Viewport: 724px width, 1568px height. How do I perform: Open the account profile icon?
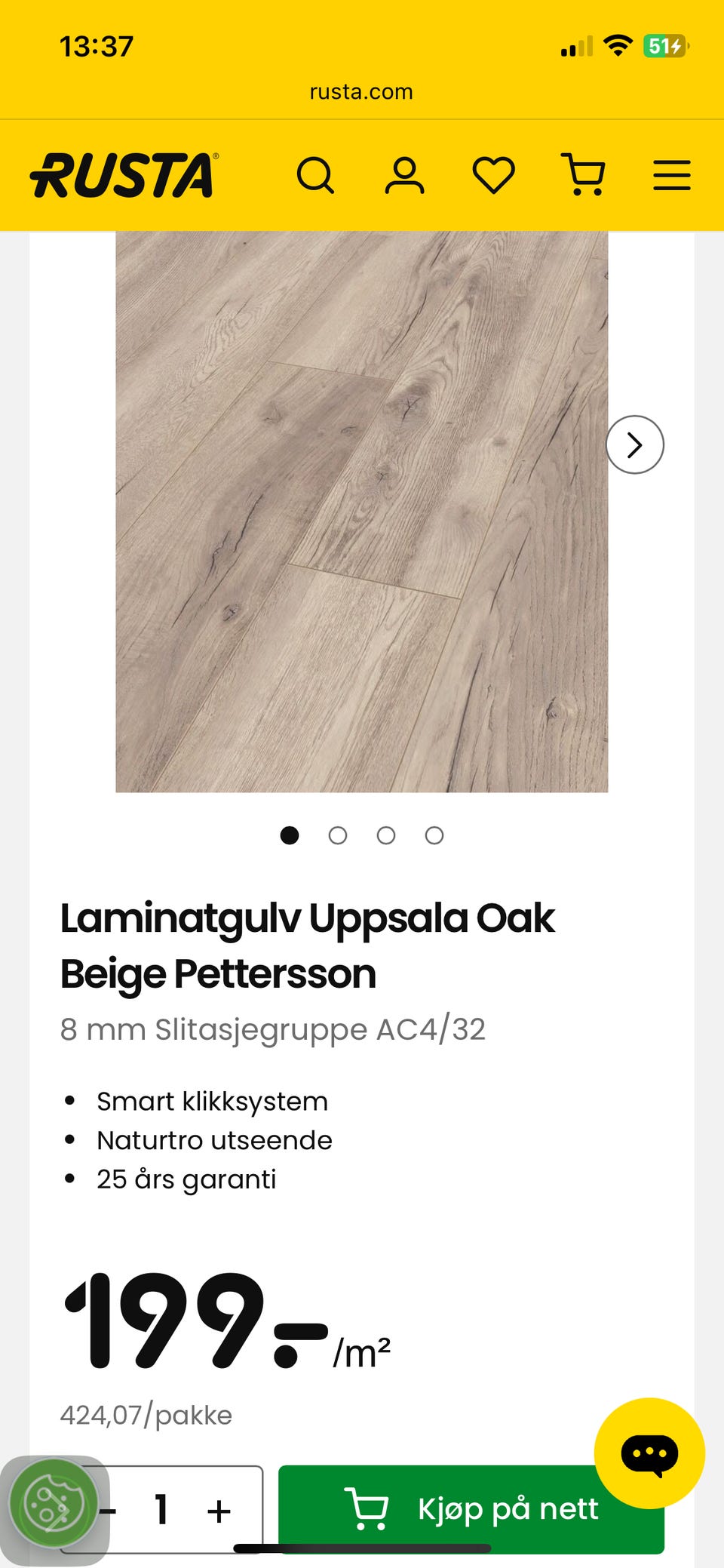(405, 176)
